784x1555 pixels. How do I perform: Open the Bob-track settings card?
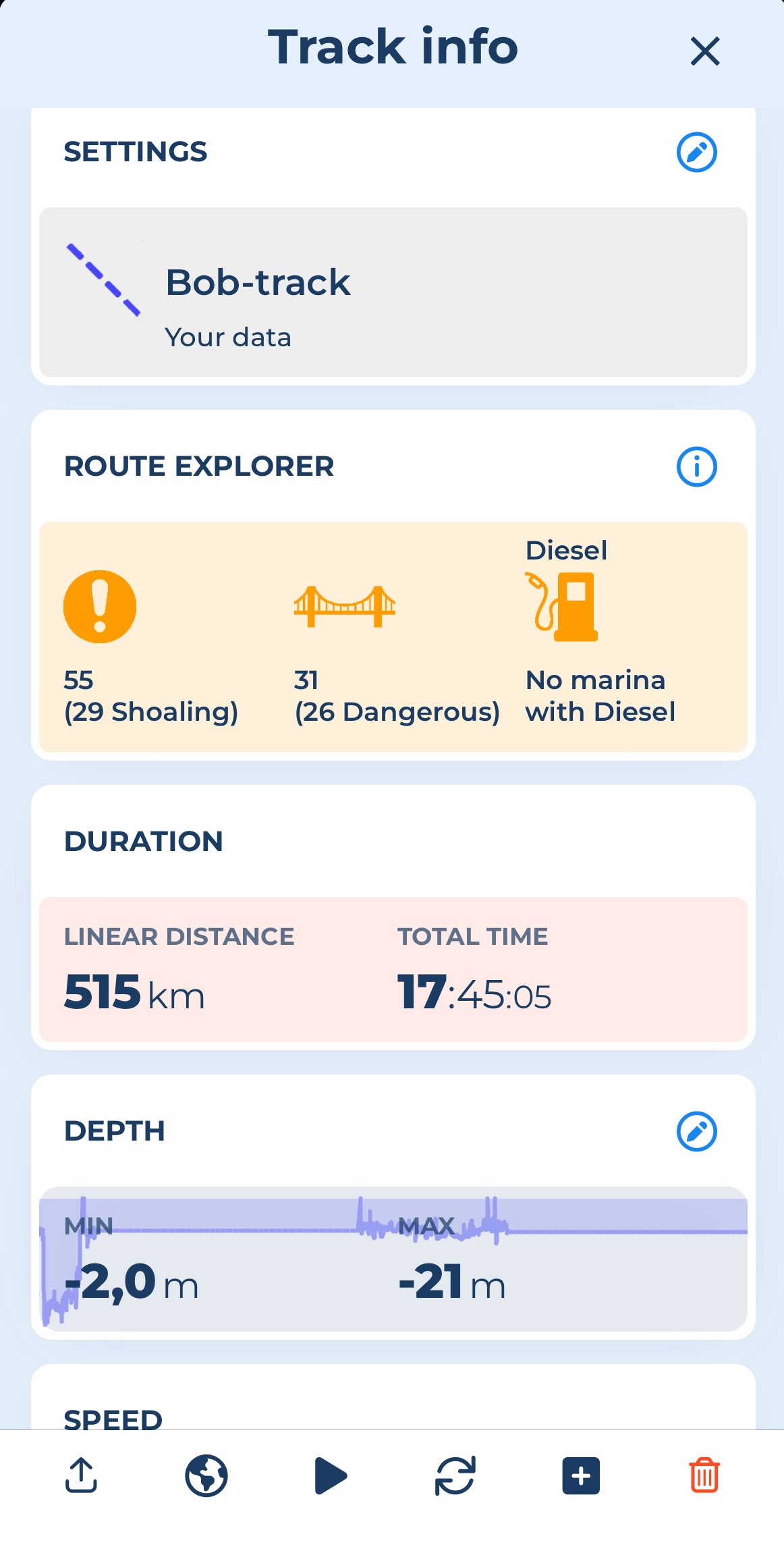tap(393, 292)
